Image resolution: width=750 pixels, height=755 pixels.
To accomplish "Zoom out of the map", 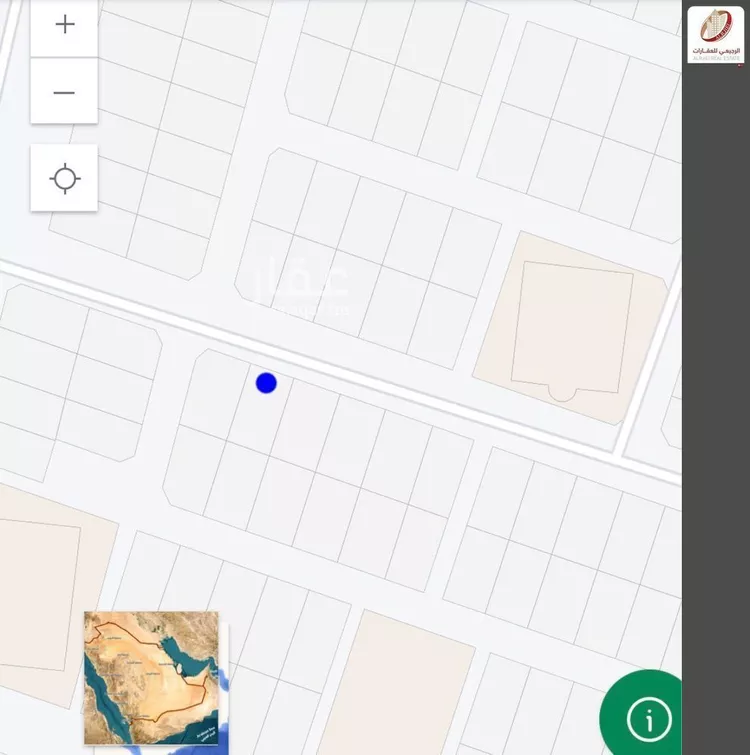I will tap(64, 92).
